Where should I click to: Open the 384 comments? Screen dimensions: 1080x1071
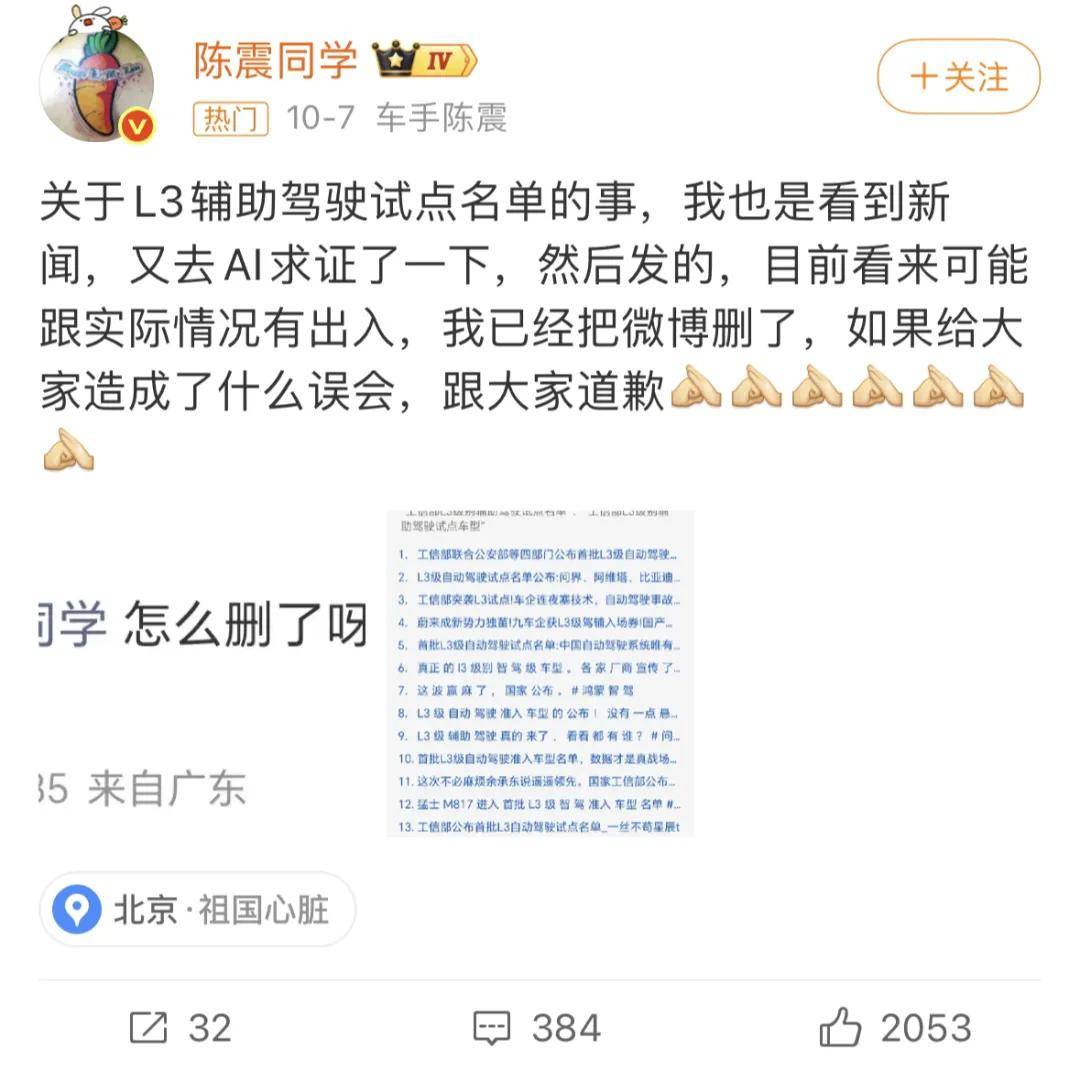tap(537, 1027)
